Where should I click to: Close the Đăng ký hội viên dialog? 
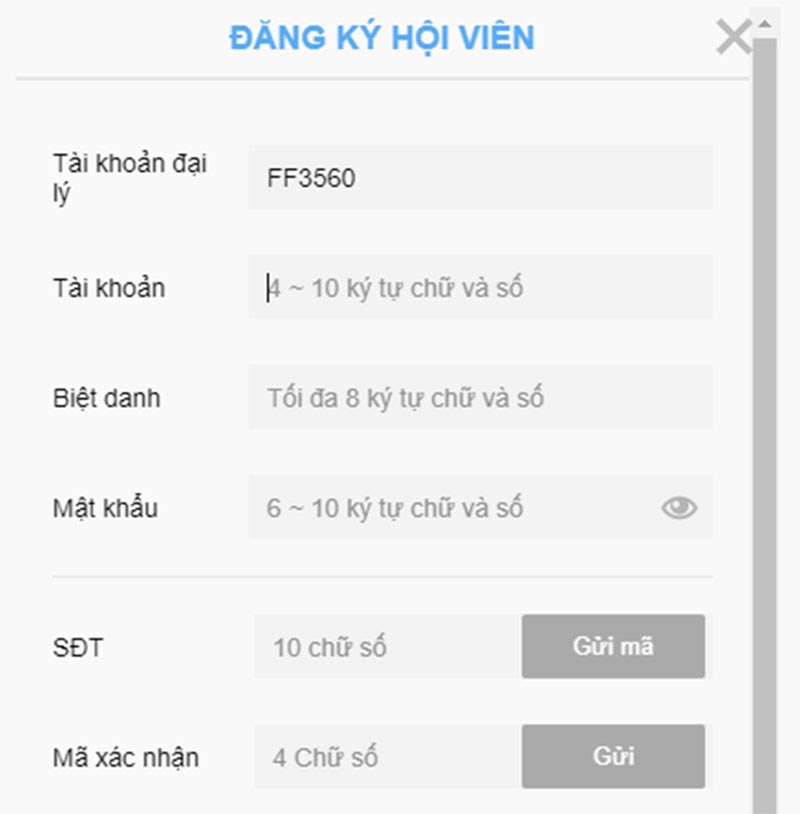(733, 38)
